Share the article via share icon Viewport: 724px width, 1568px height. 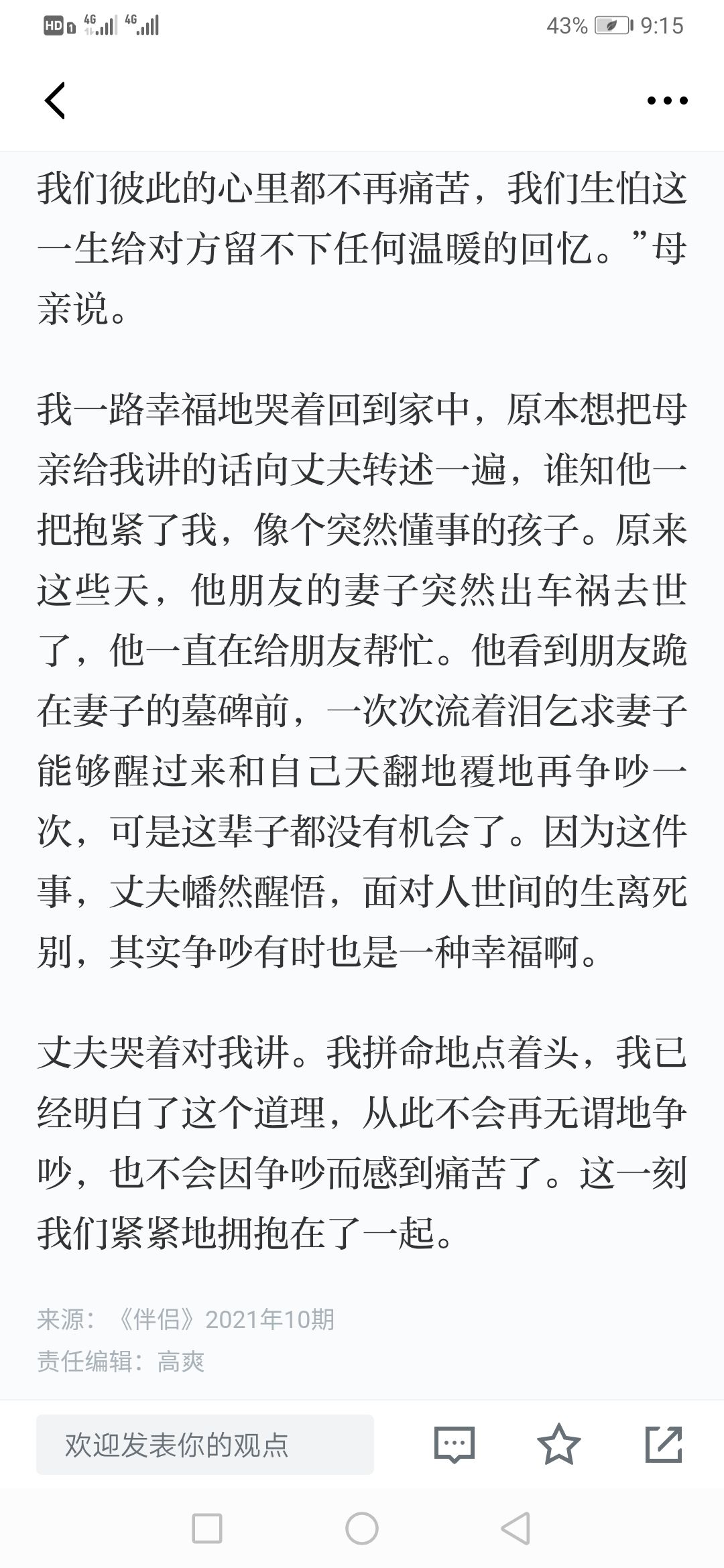tap(664, 1444)
